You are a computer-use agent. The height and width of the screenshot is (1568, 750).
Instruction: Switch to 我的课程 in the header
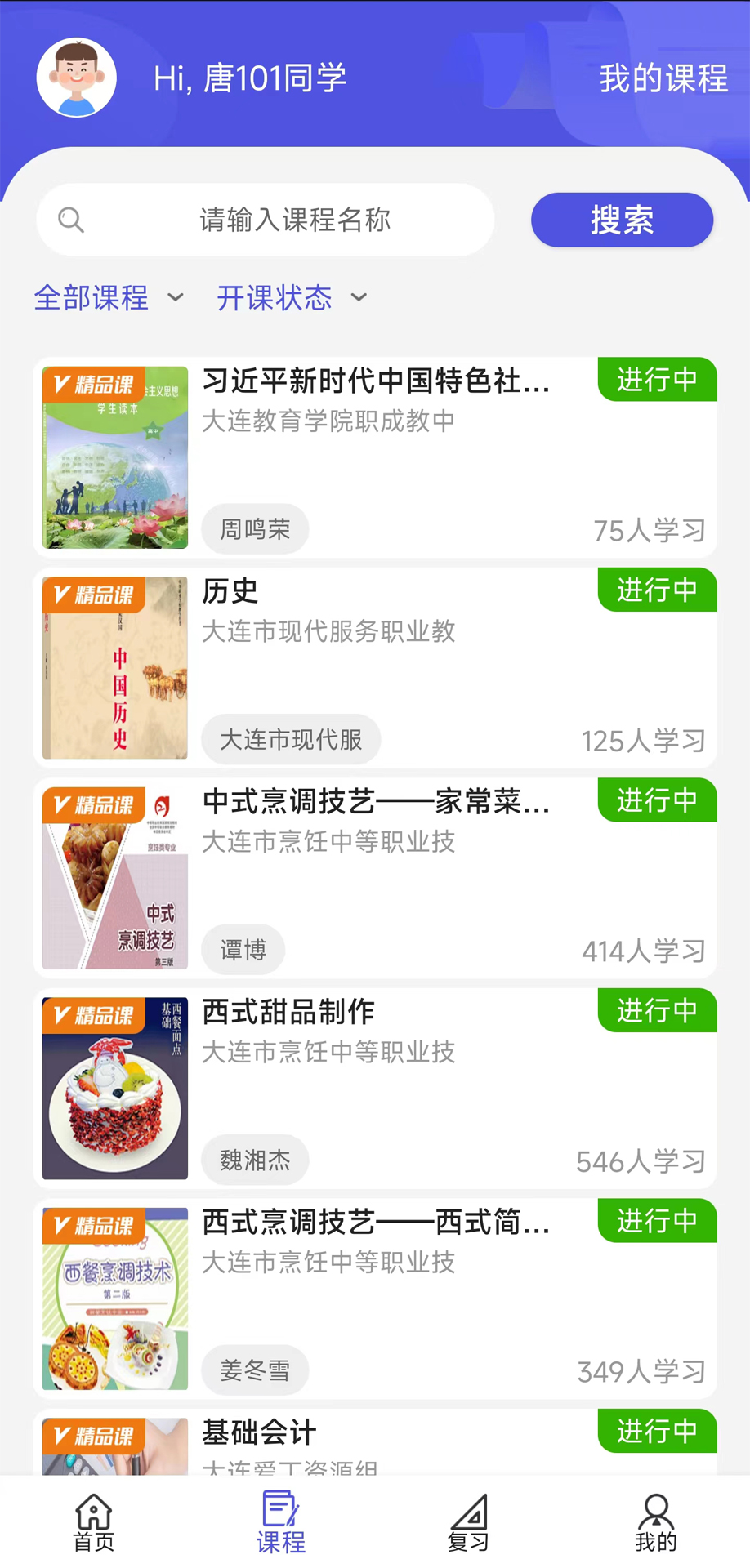(x=663, y=79)
